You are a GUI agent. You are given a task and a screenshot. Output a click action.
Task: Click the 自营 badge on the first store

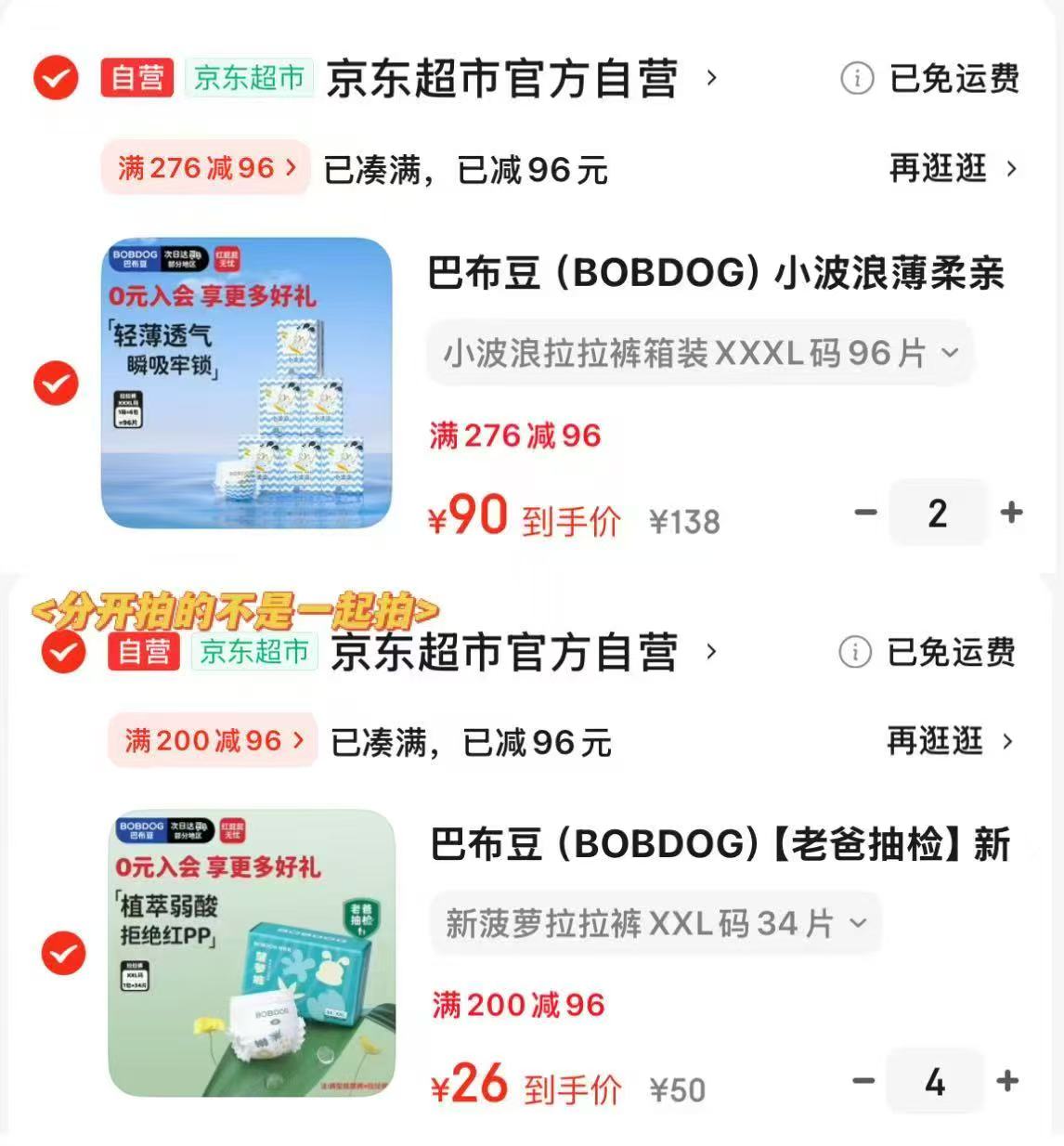pos(136,80)
